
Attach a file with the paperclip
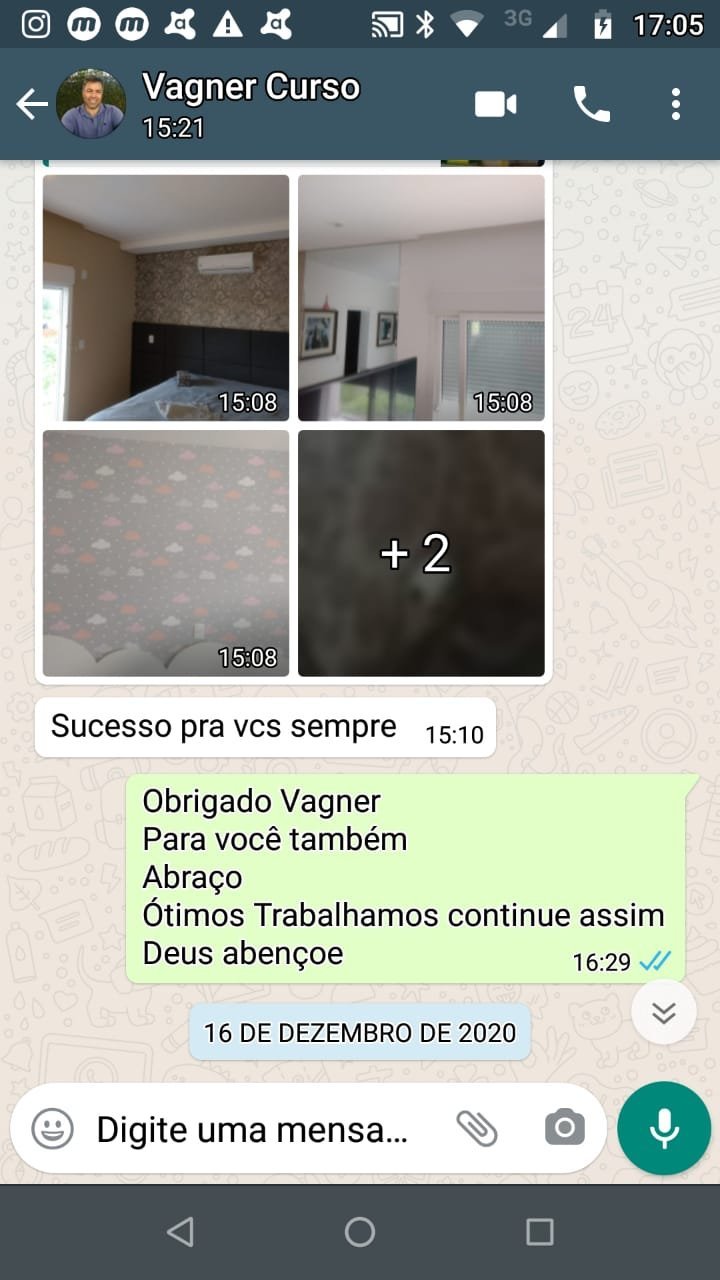pyautogui.click(x=477, y=1129)
